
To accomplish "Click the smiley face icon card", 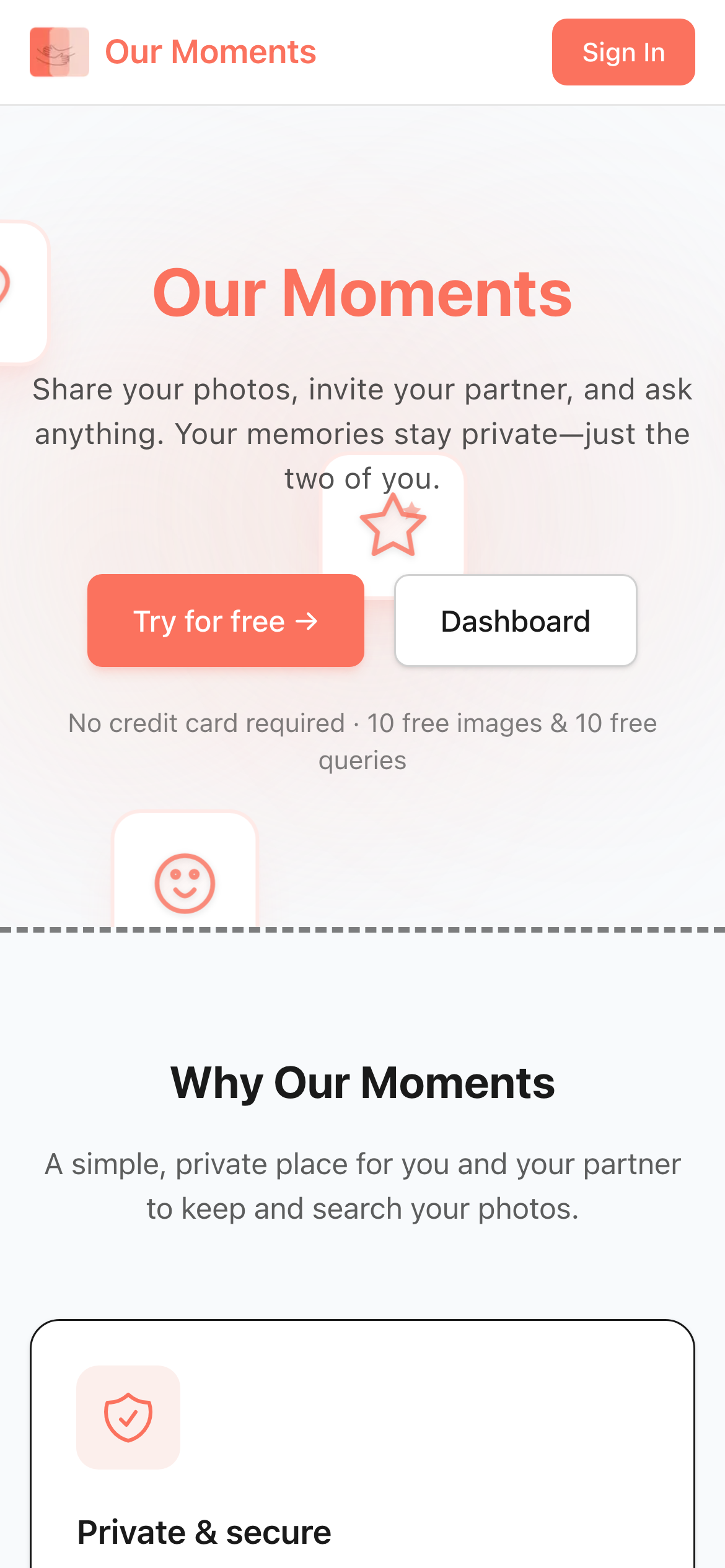I will [185, 882].
